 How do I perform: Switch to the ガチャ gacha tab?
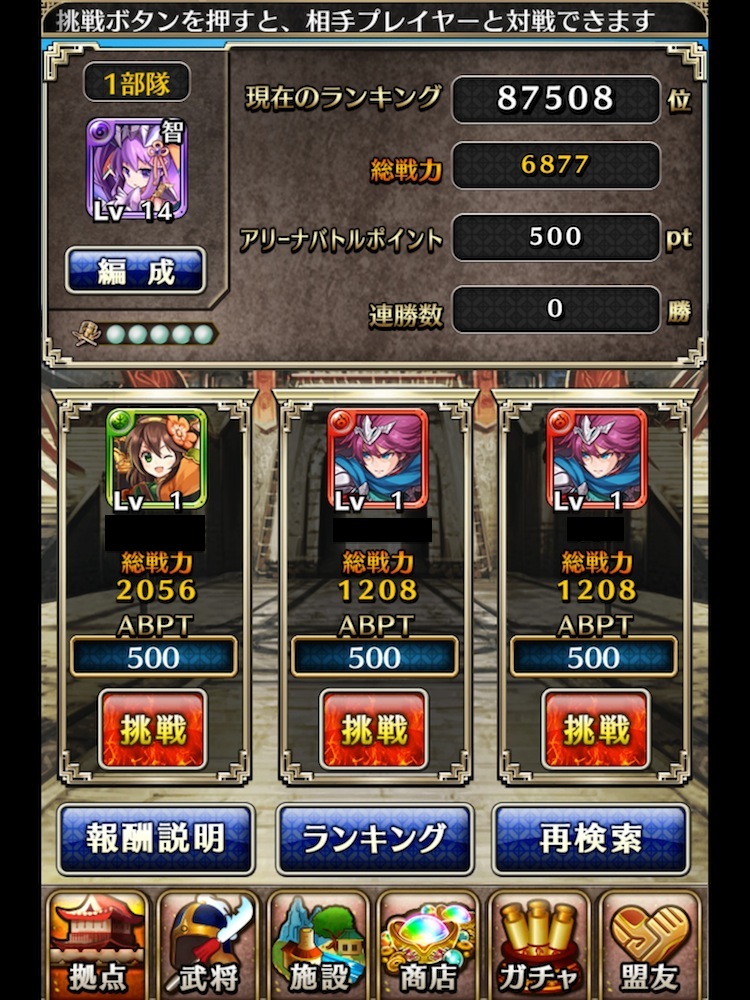point(541,945)
